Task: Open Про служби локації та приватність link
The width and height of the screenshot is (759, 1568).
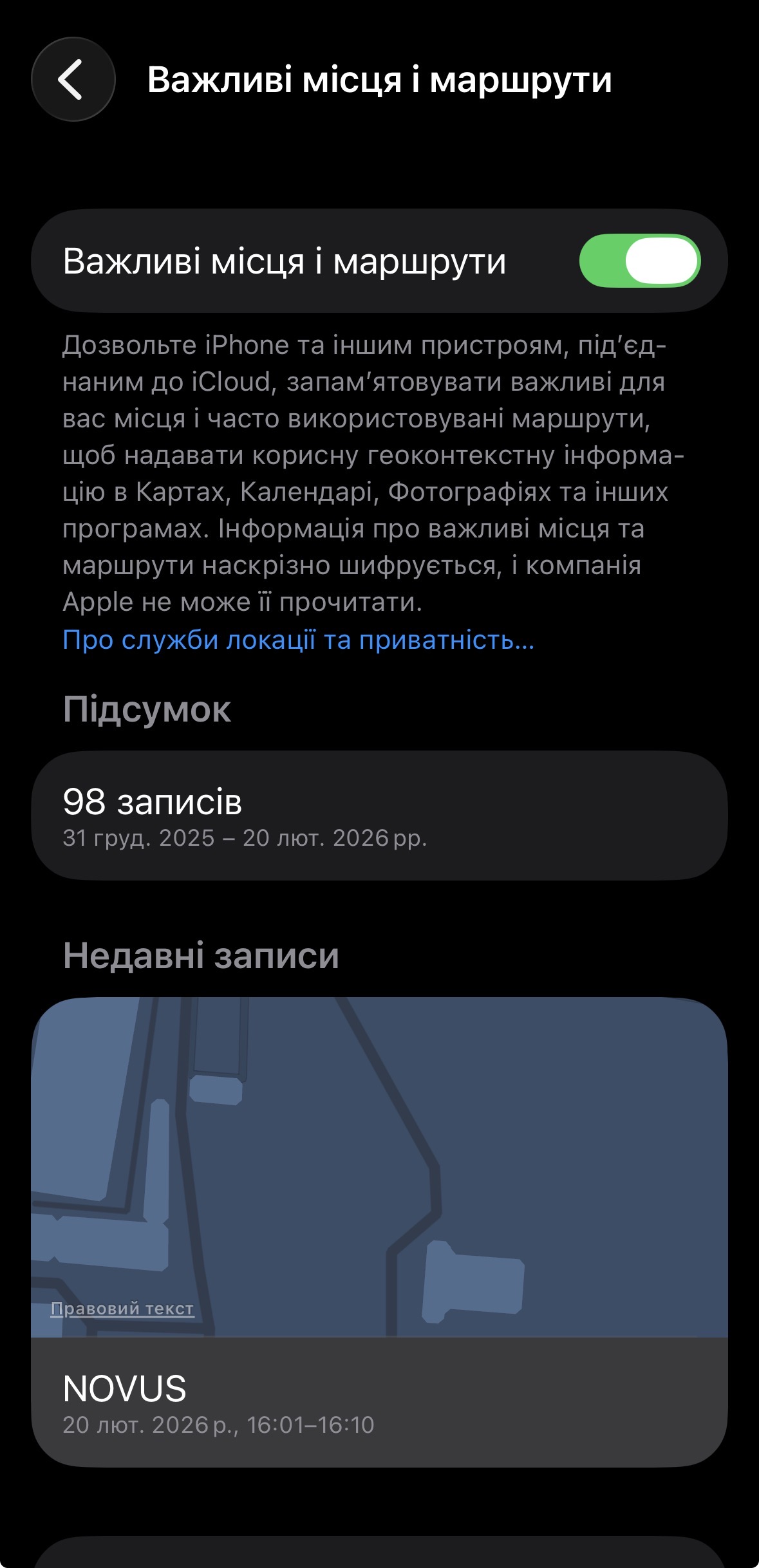Action: click(298, 640)
